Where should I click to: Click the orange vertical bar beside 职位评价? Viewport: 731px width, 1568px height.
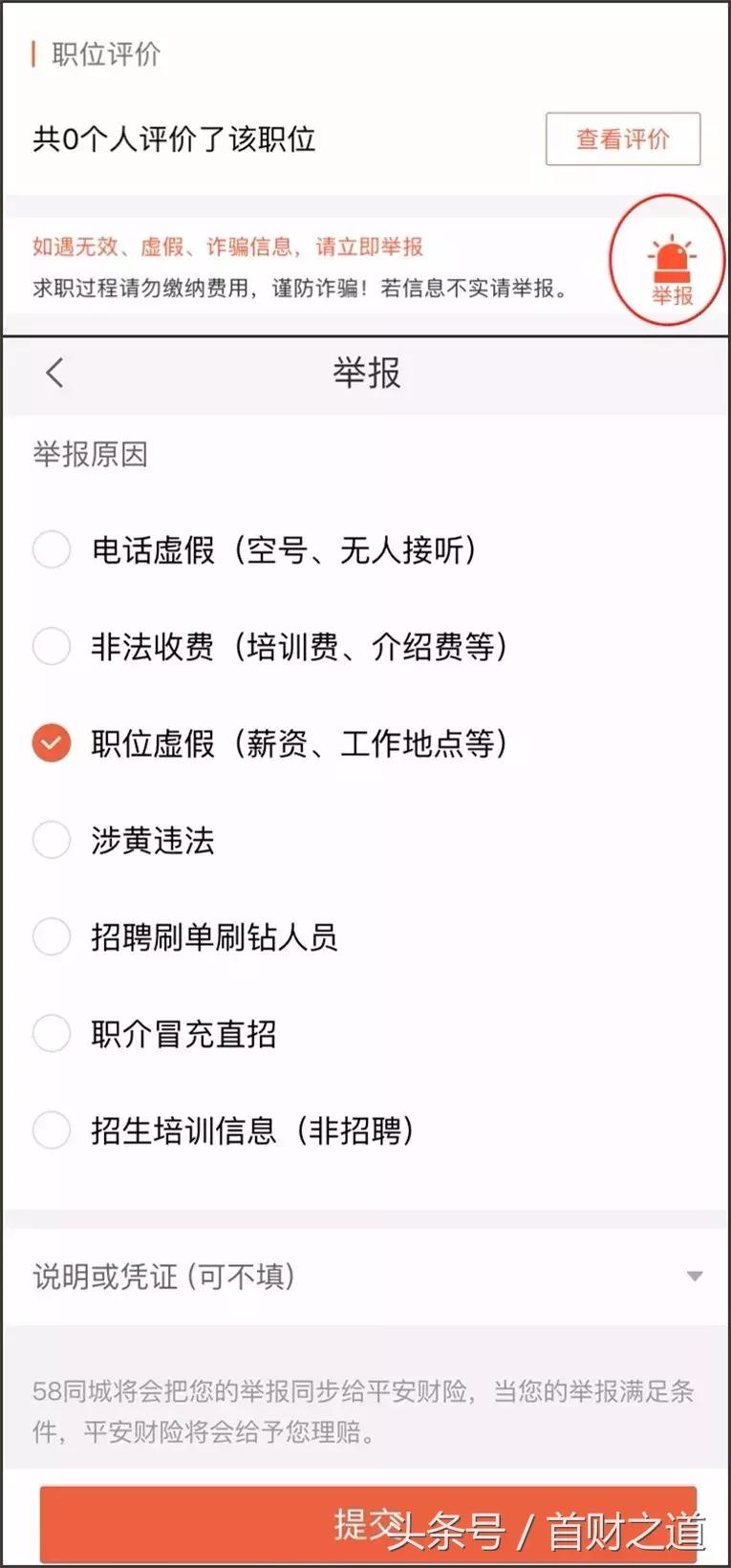pos(34,52)
